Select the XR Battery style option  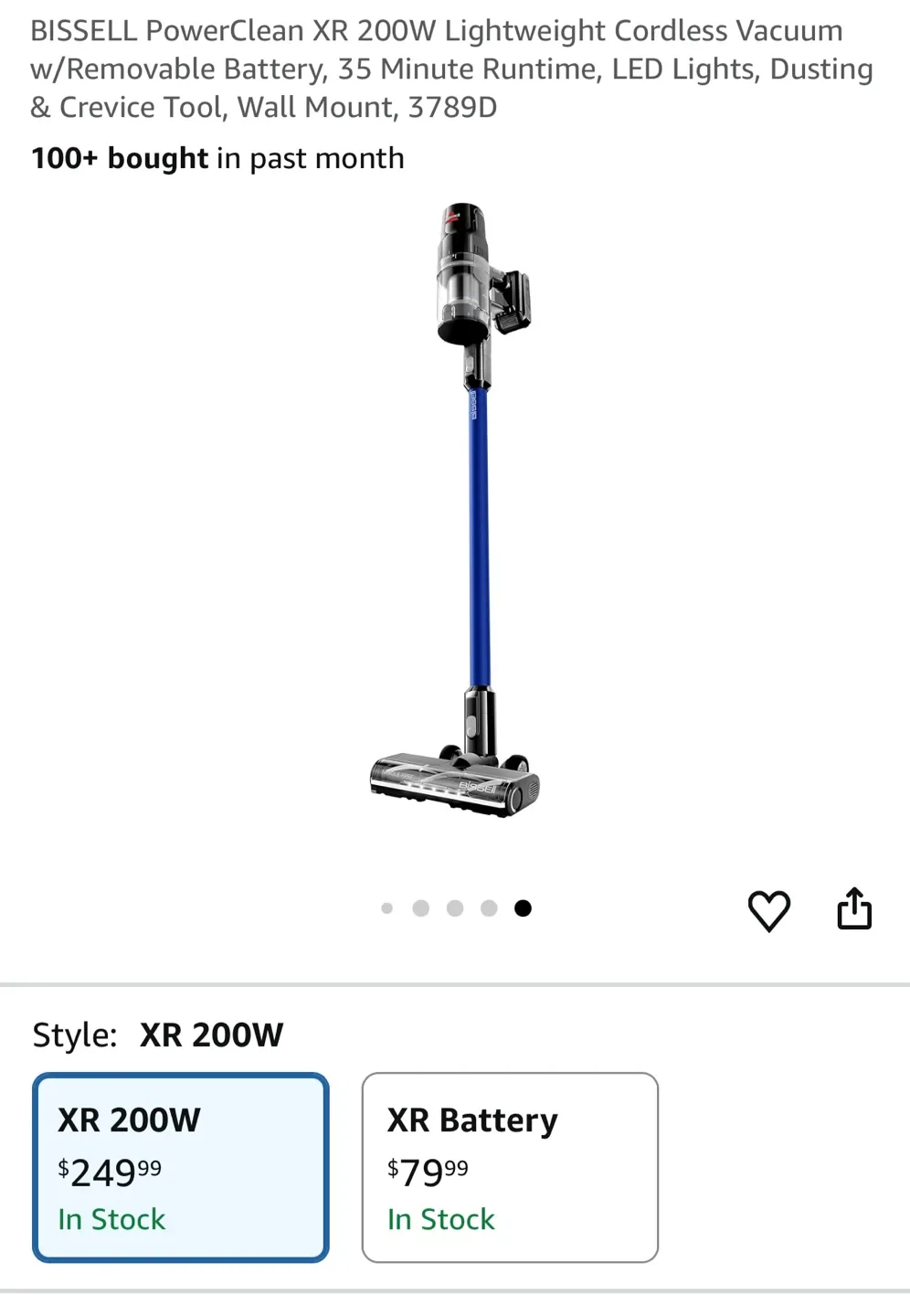click(510, 1168)
